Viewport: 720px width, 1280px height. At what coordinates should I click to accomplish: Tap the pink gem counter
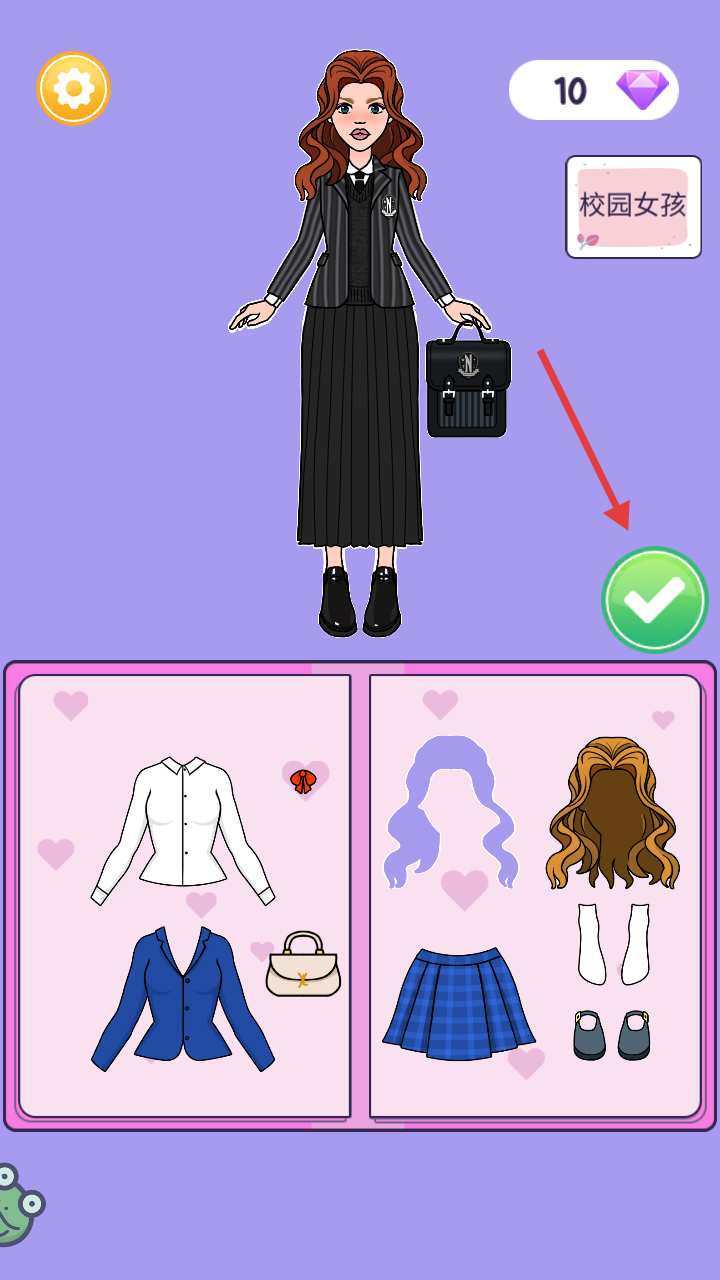click(x=594, y=91)
